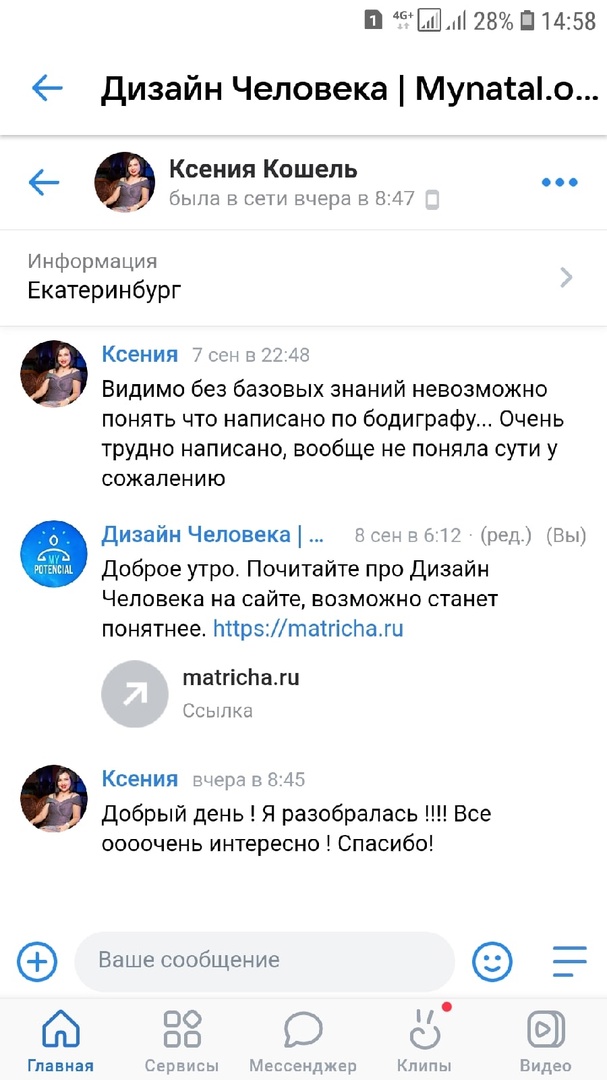Tap Ксения sender name on first message
The width and height of the screenshot is (607, 1080).
[140, 354]
